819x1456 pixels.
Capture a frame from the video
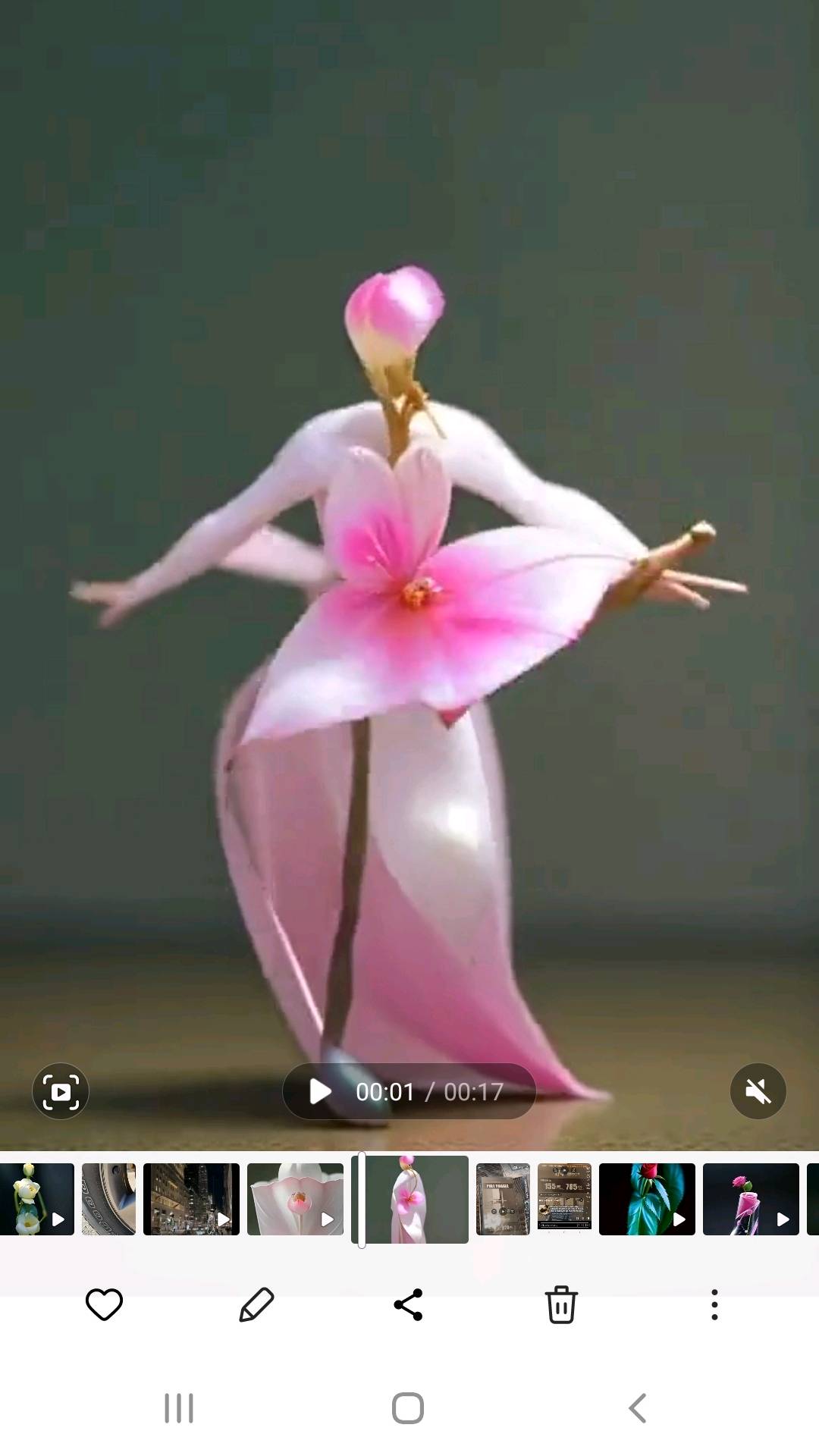[61, 1091]
